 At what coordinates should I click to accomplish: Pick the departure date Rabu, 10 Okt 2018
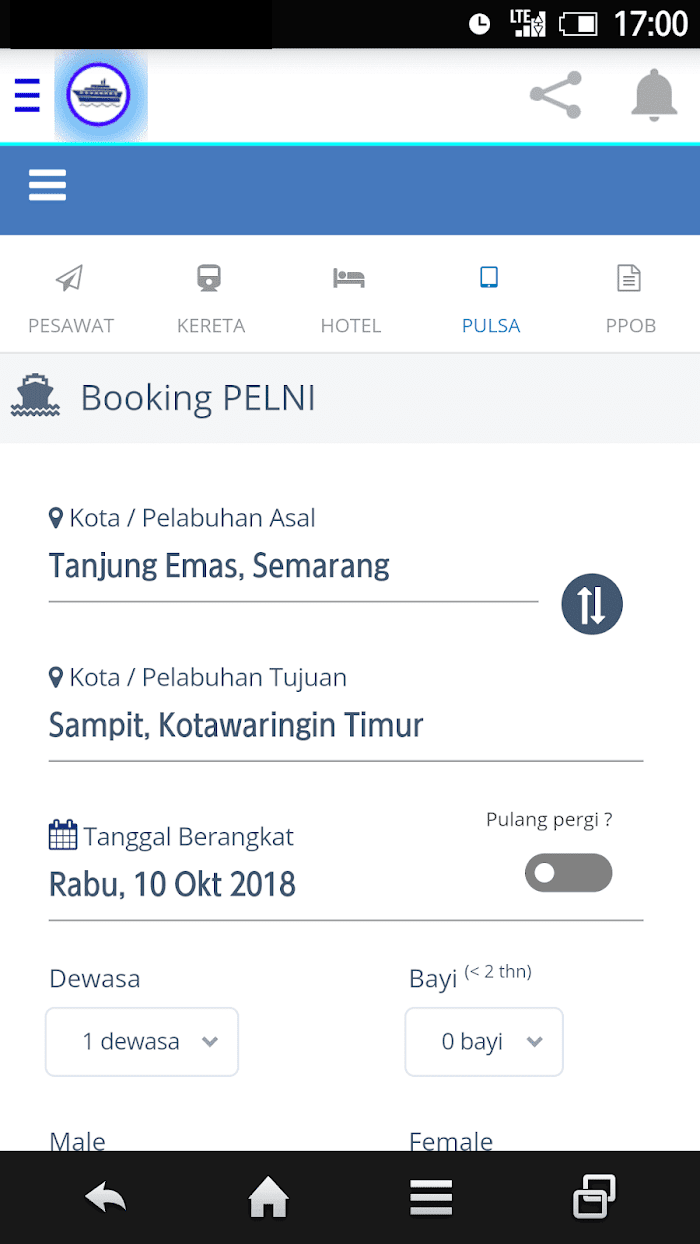coord(346,885)
